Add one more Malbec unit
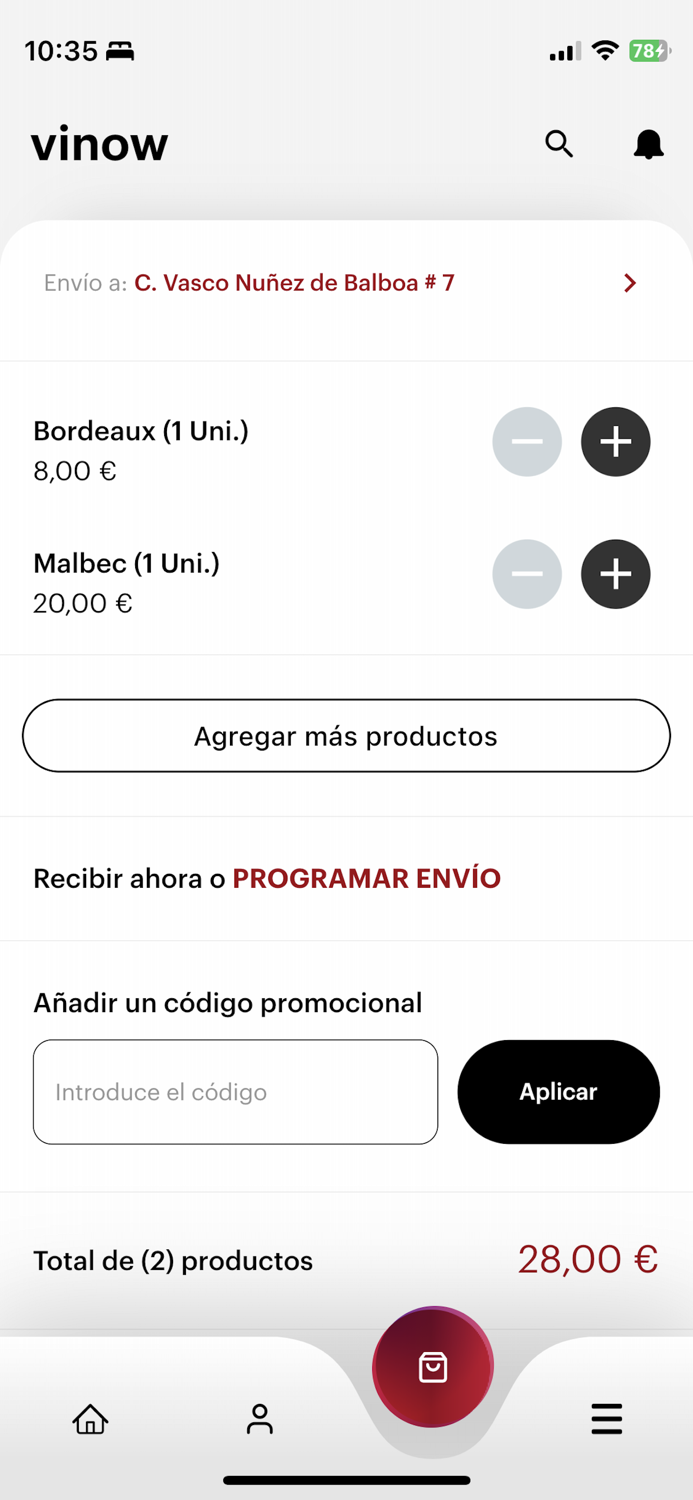This screenshot has height=1500, width=693. click(616, 574)
